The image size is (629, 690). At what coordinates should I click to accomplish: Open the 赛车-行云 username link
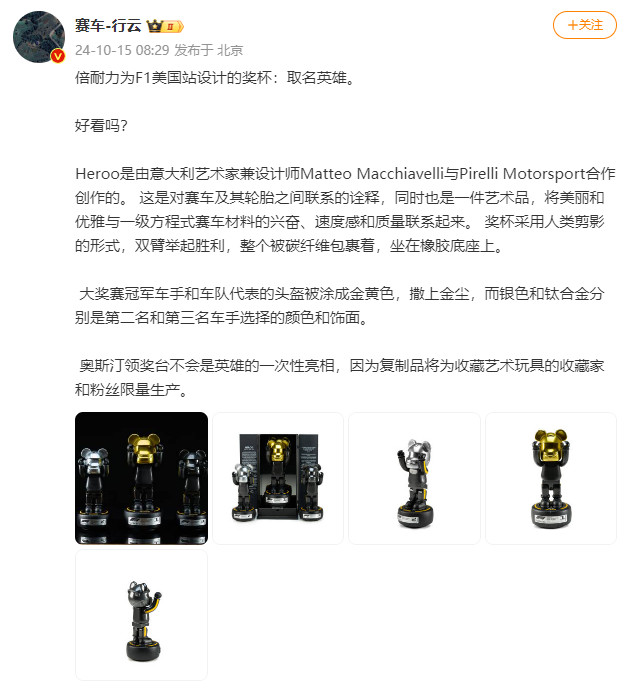pos(109,25)
